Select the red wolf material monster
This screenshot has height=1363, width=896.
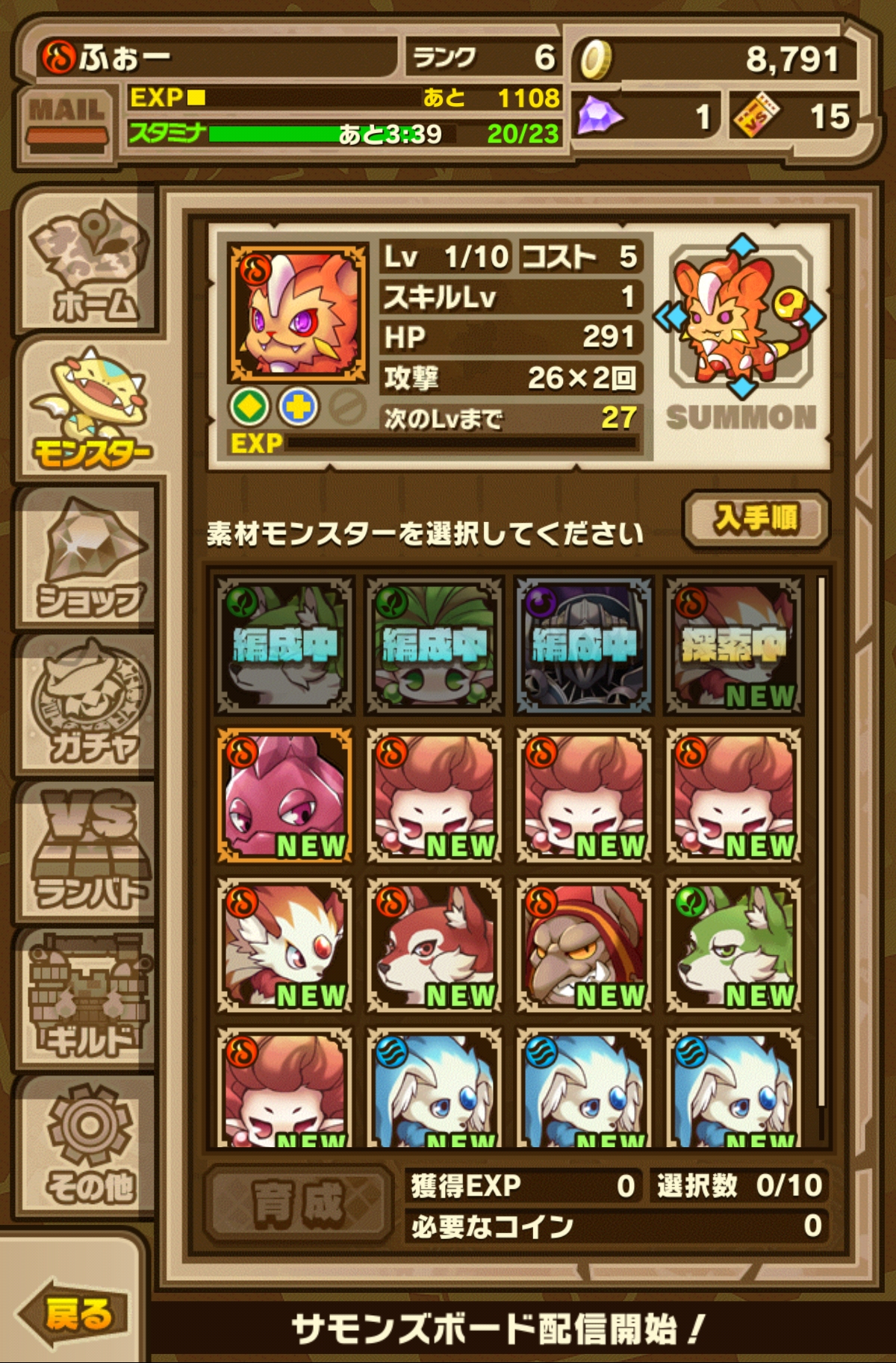(x=434, y=946)
